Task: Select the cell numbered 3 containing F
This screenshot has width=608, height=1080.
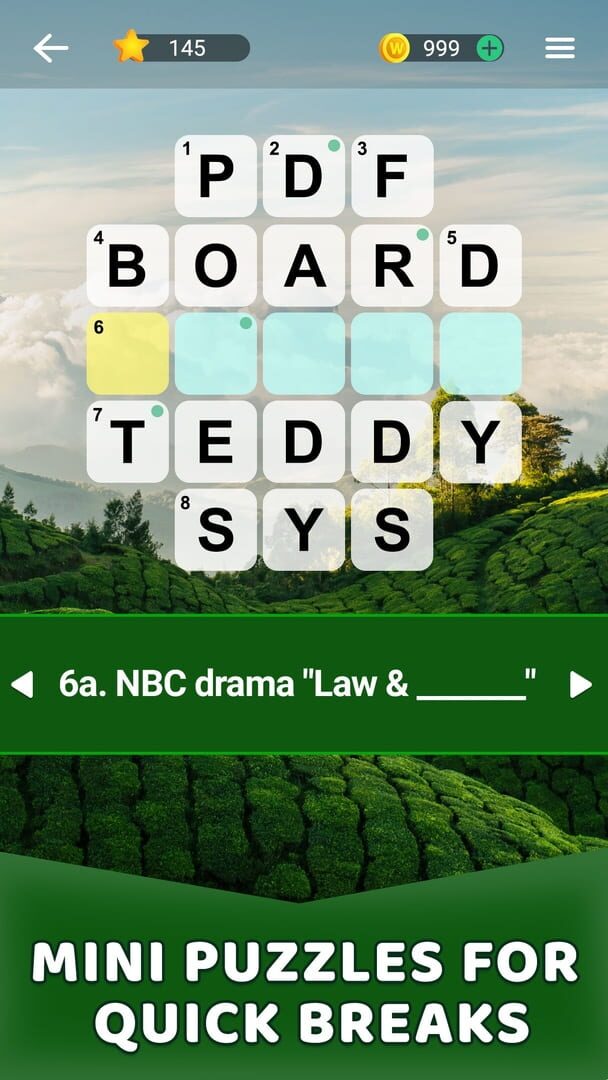Action: click(x=392, y=176)
